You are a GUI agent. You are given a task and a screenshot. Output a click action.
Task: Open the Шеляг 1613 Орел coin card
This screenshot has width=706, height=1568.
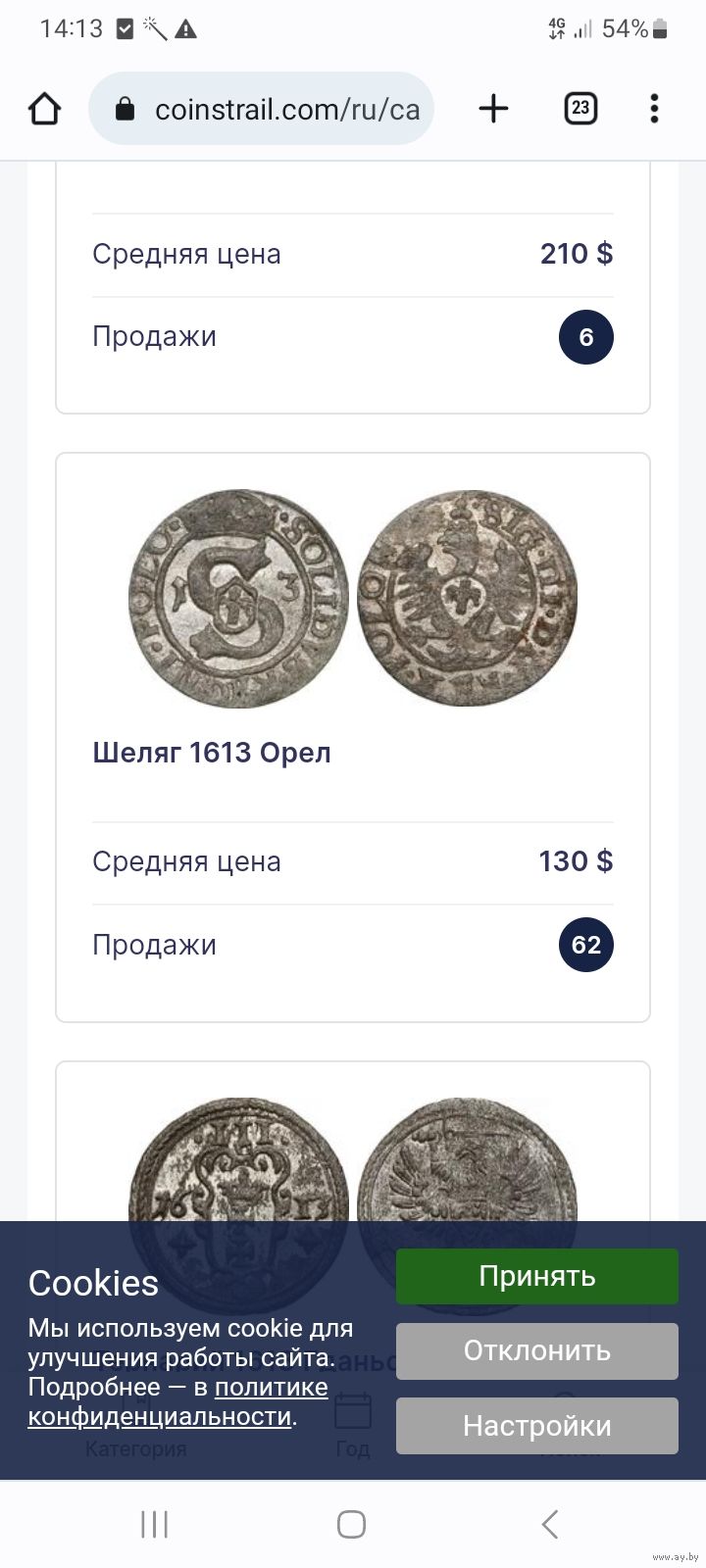[x=212, y=753]
